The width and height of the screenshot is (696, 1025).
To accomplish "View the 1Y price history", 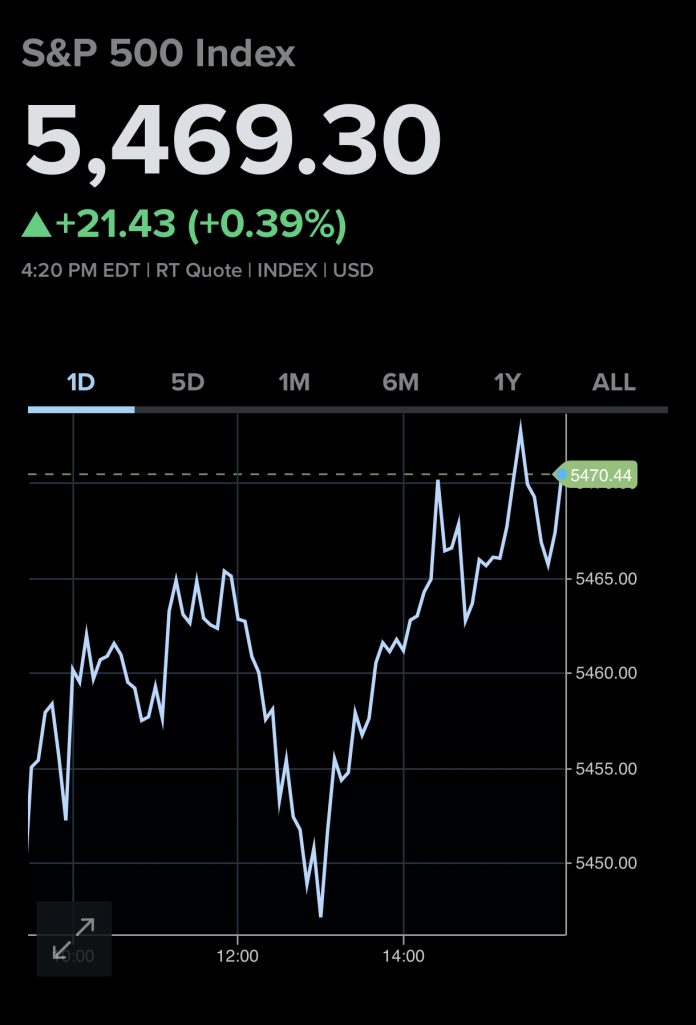I will pyautogui.click(x=508, y=383).
